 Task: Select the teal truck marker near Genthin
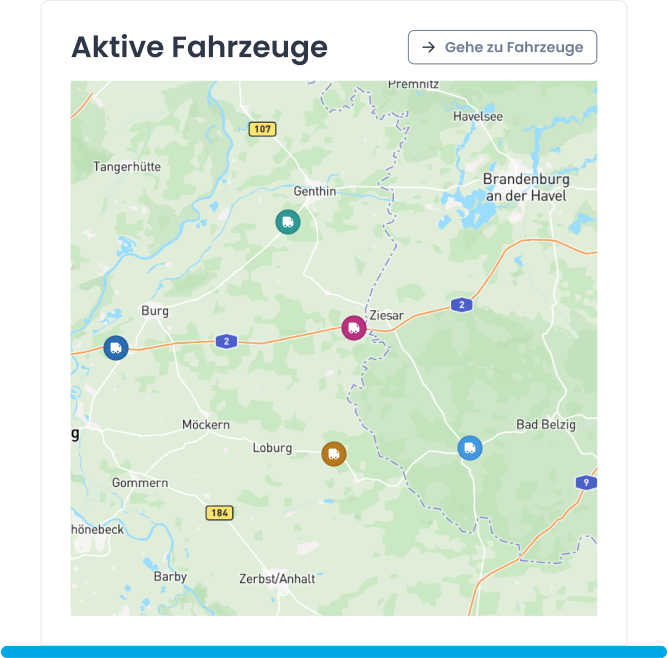pos(288,222)
